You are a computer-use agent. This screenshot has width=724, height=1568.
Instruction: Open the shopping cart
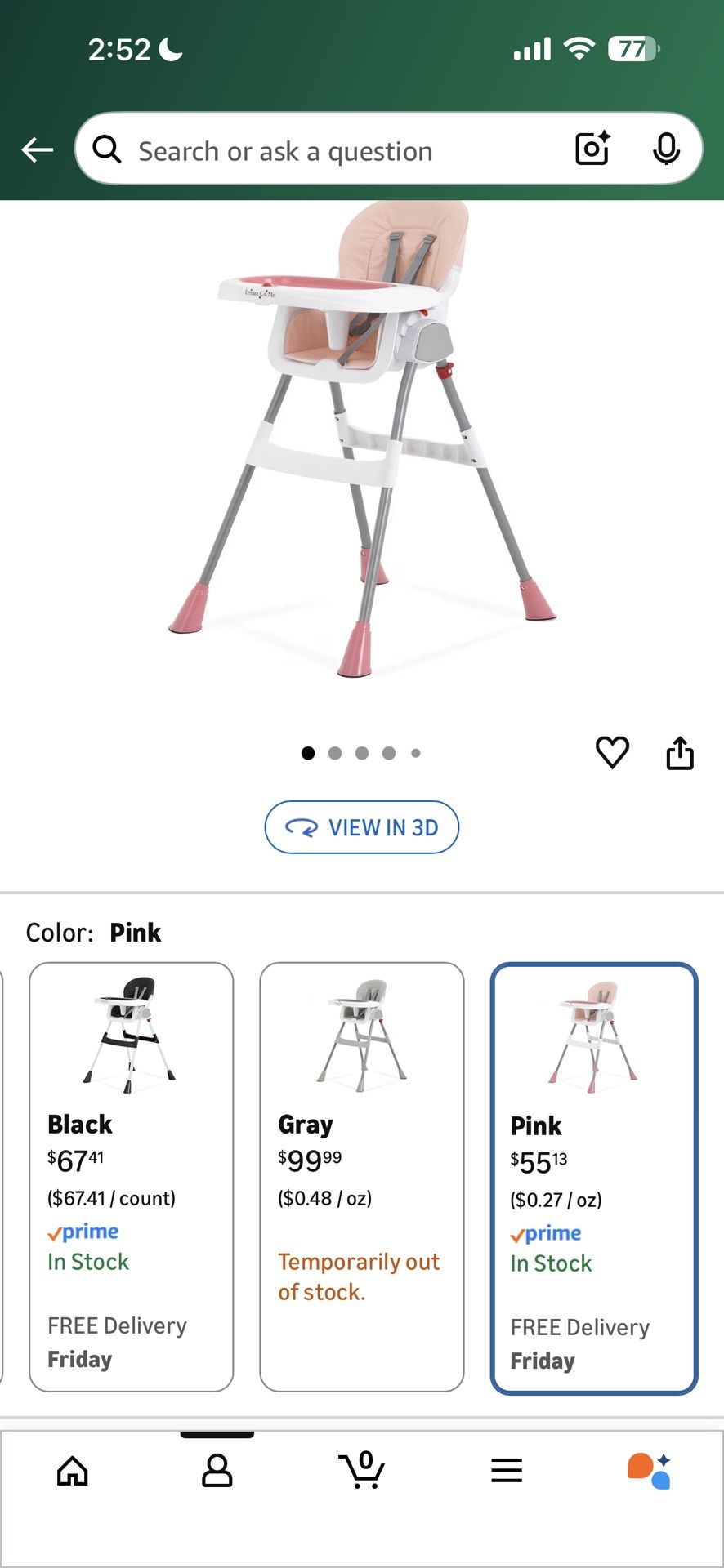point(362,1470)
